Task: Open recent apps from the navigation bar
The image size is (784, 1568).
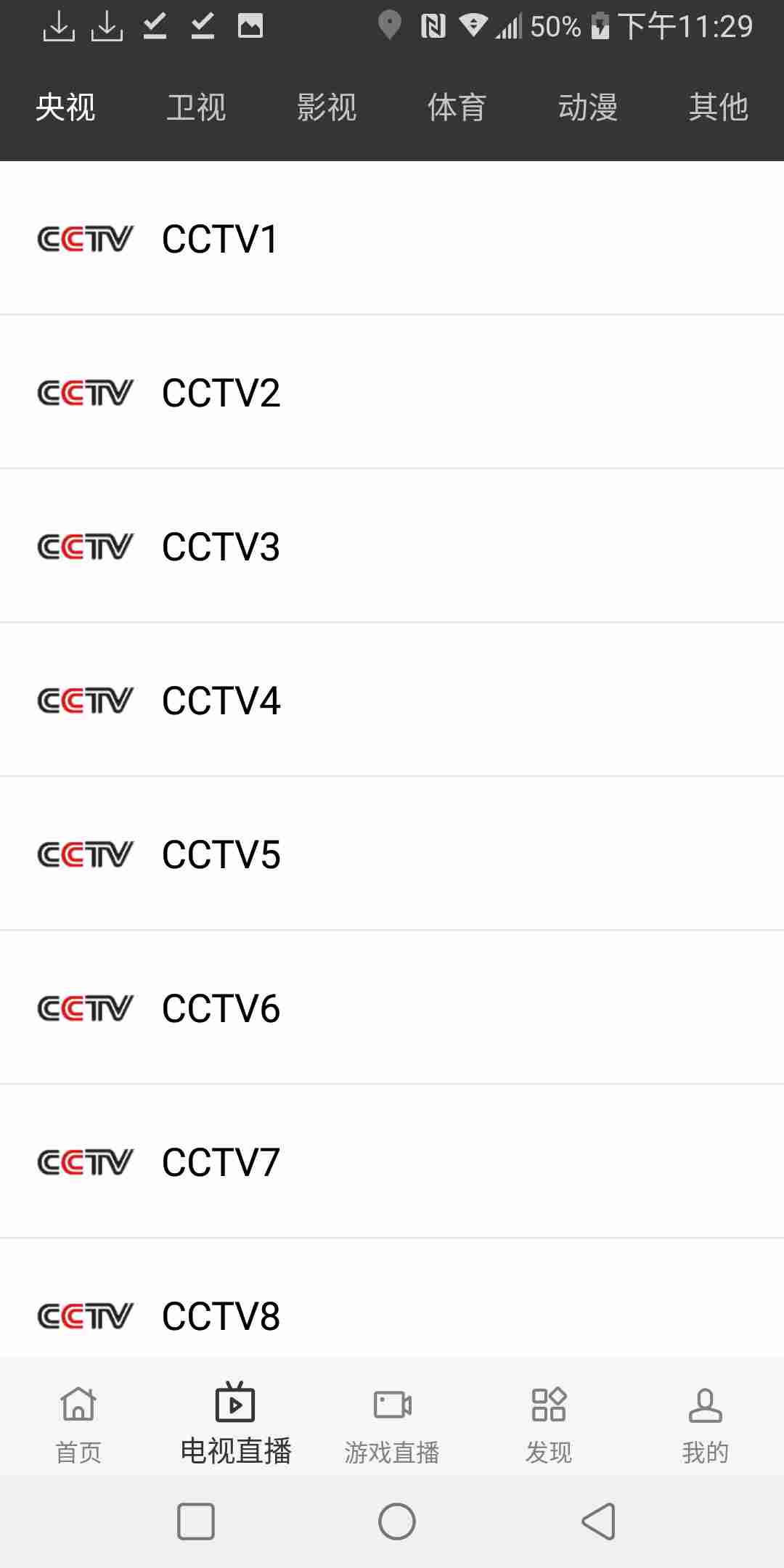Action: [196, 1521]
